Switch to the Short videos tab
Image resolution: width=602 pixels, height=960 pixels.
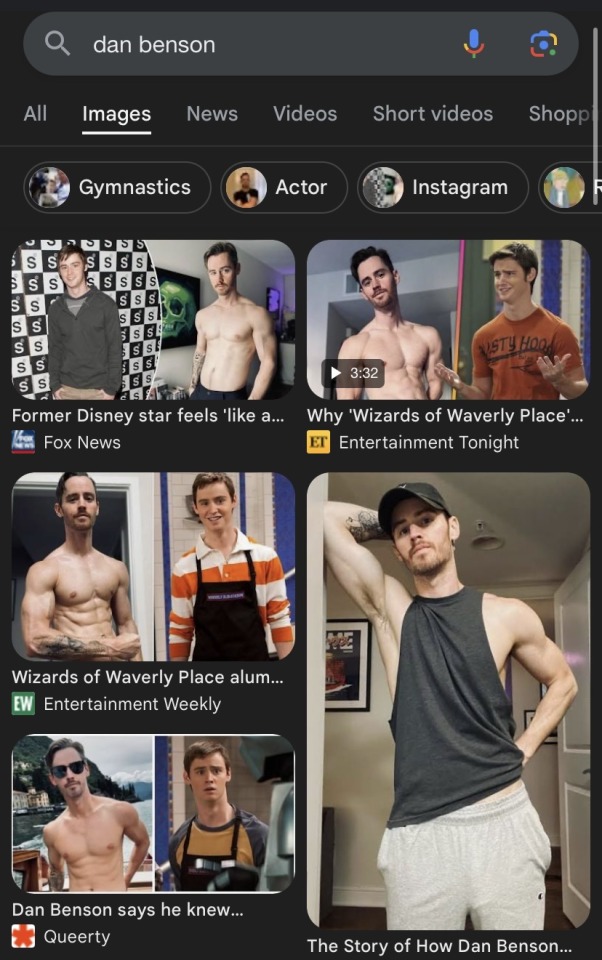(x=432, y=114)
